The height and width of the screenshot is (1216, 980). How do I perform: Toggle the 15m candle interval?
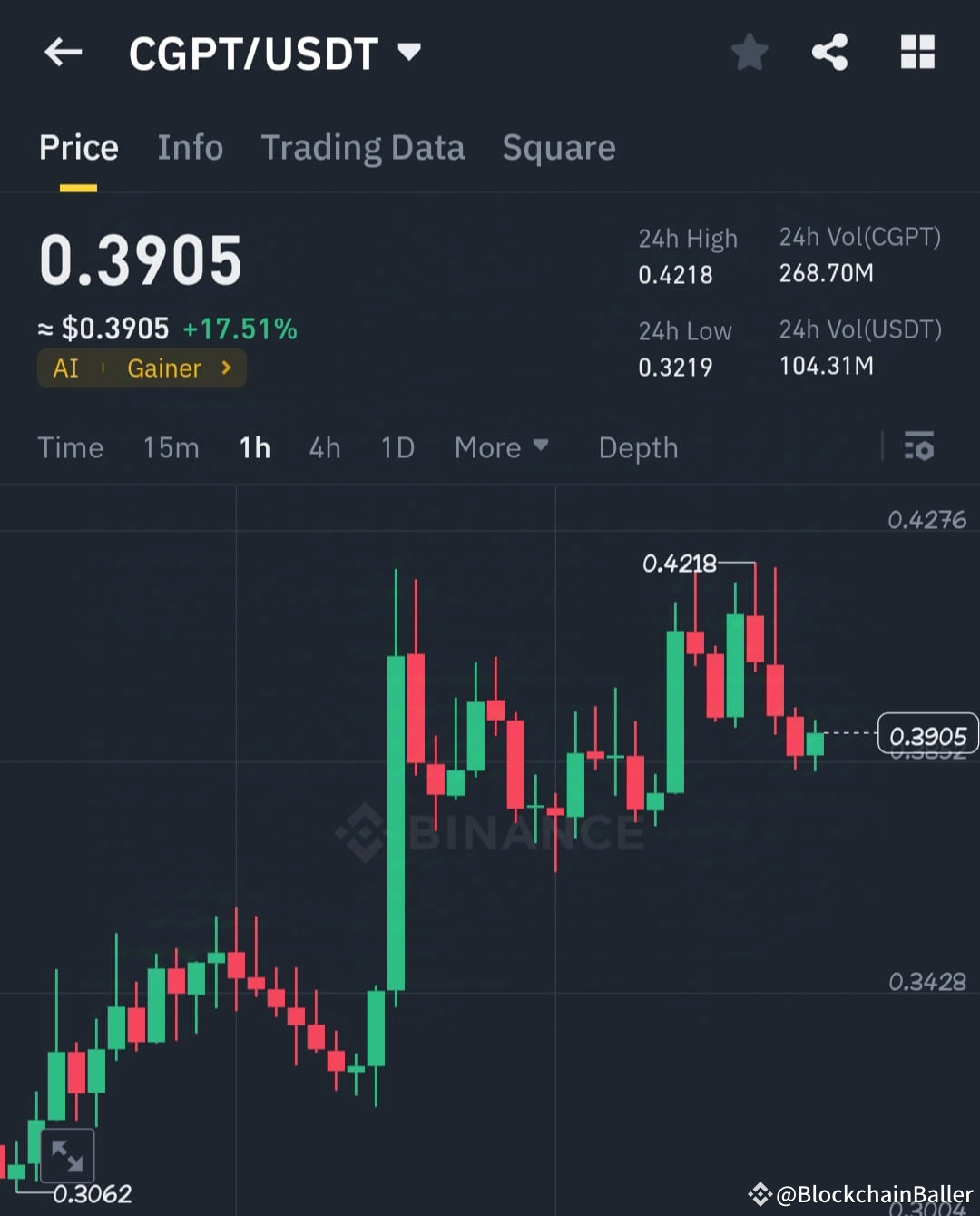171,446
